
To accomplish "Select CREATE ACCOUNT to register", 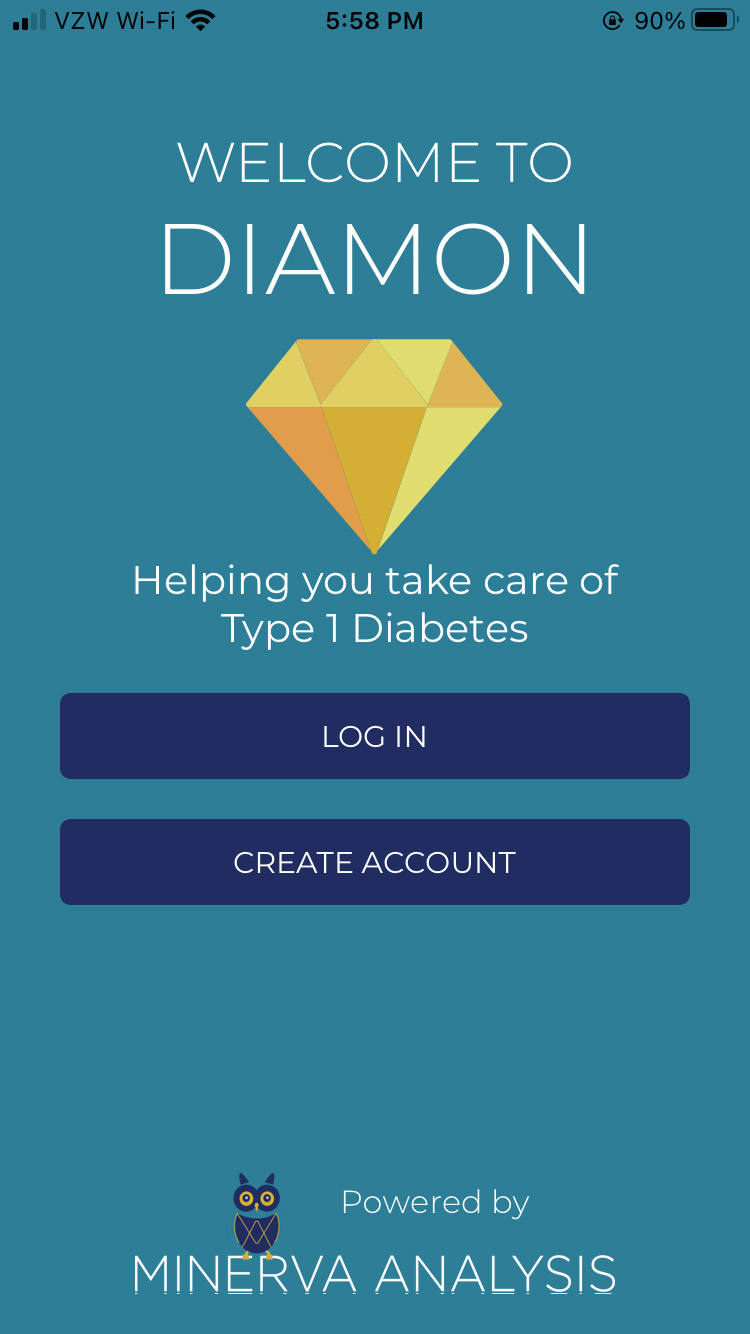I will (x=374, y=862).
